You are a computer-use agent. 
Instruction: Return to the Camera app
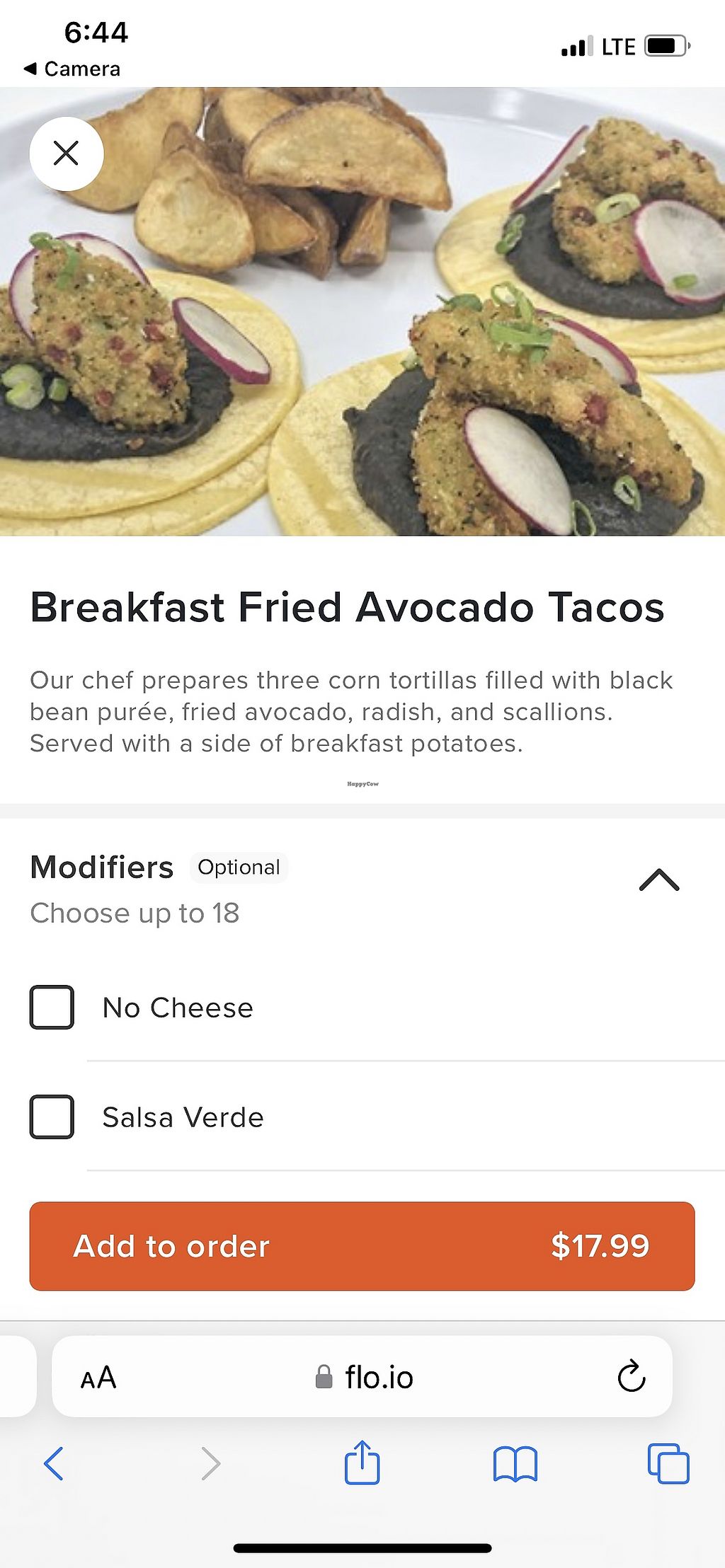[x=72, y=69]
